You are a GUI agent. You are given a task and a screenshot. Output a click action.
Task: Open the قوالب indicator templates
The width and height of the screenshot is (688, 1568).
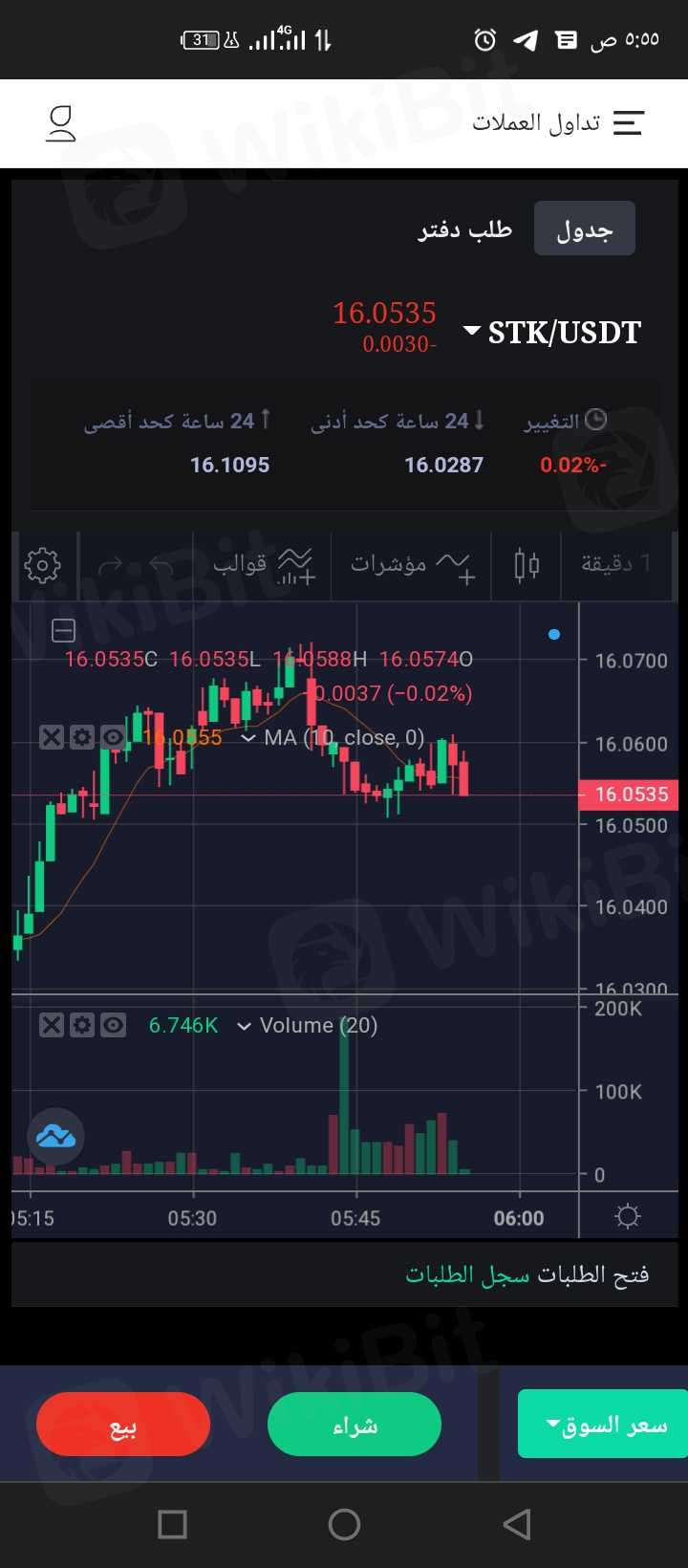pos(264,565)
